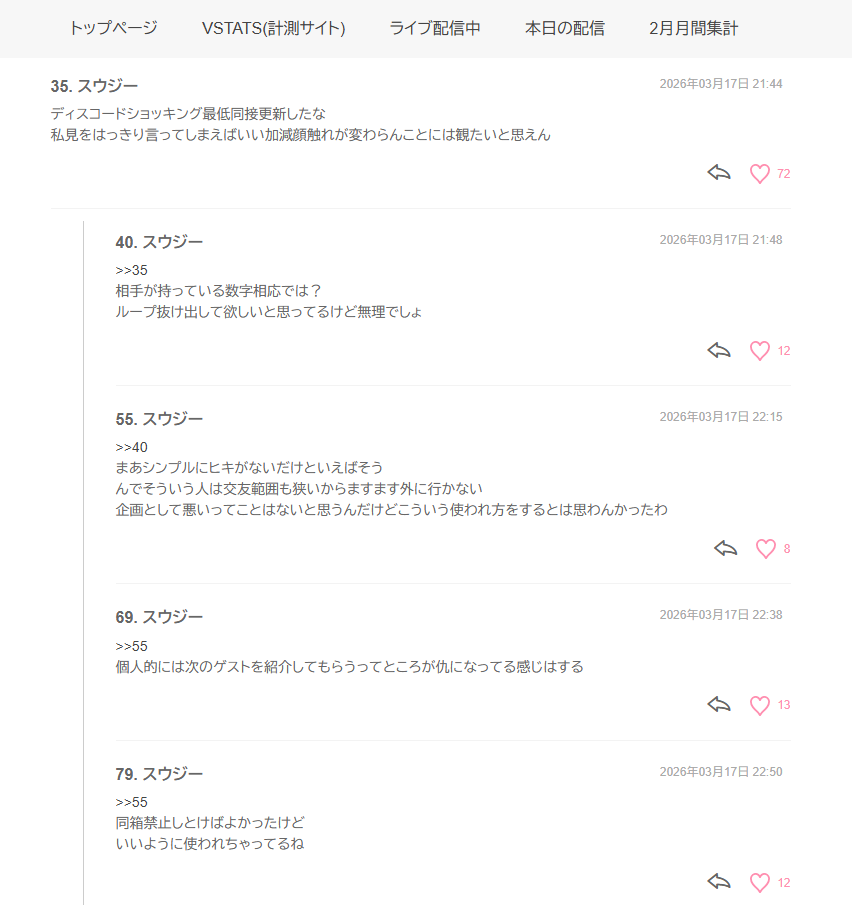Open the トップページ nav link
Image resolution: width=852 pixels, height=913 pixels.
(x=113, y=28)
